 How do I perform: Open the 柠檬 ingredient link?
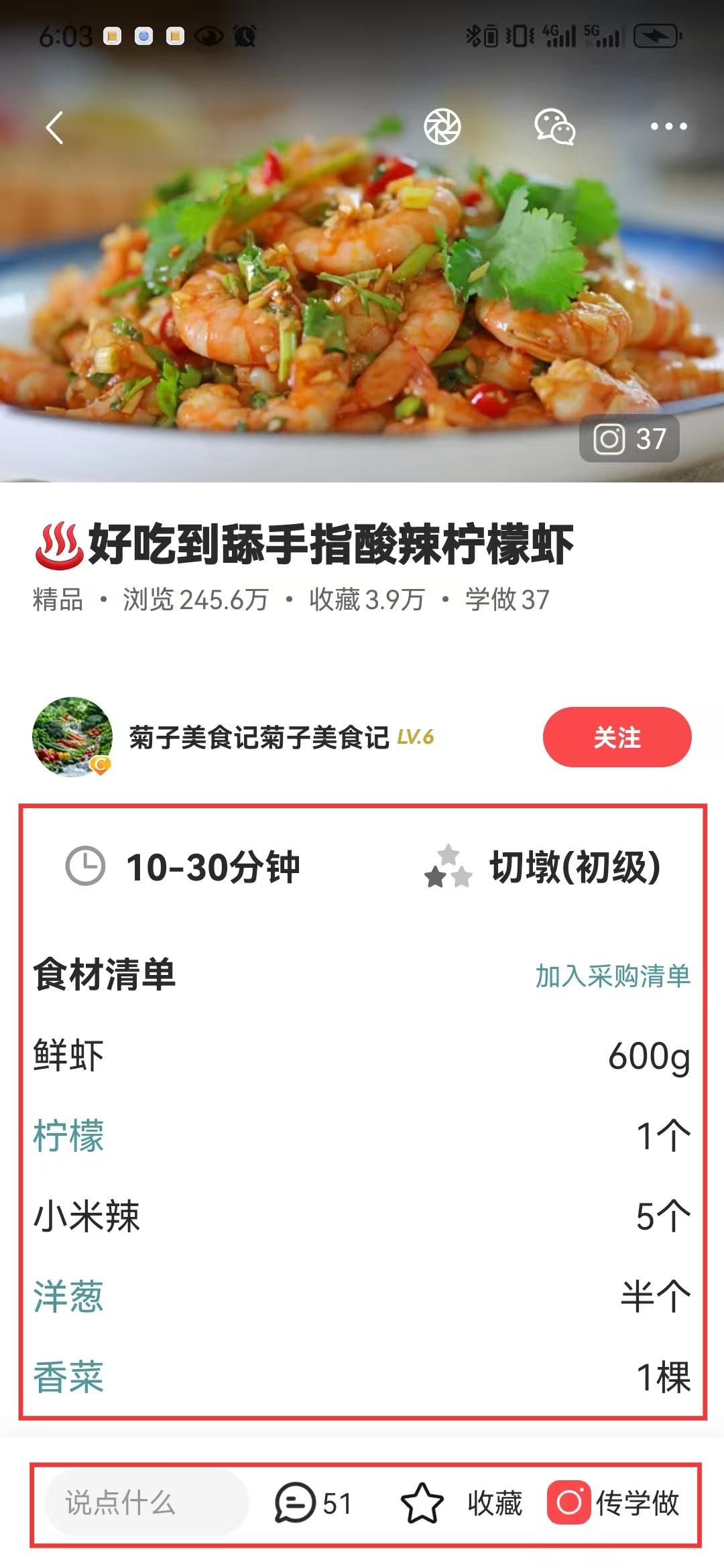[x=68, y=1136]
